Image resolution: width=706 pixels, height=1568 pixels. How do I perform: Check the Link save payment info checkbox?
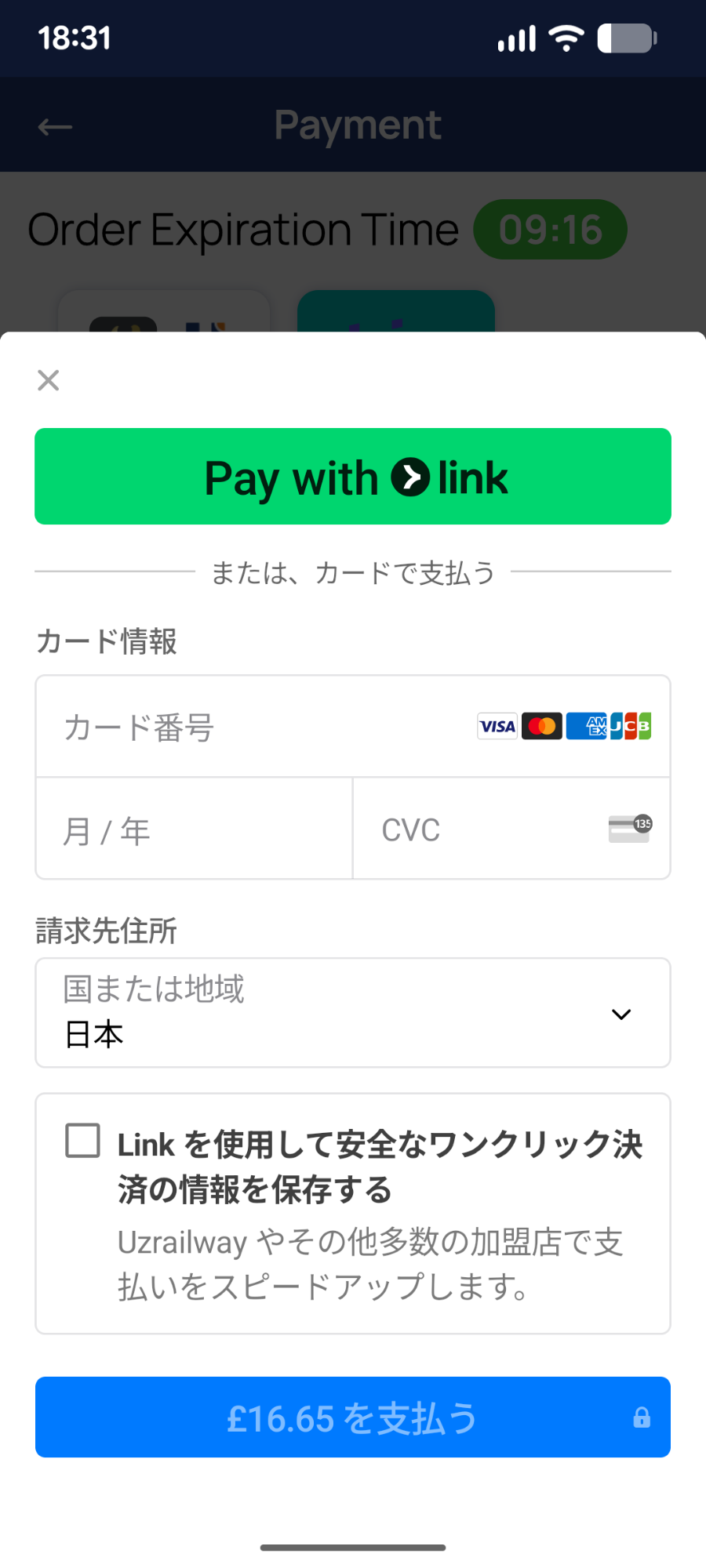(83, 1141)
